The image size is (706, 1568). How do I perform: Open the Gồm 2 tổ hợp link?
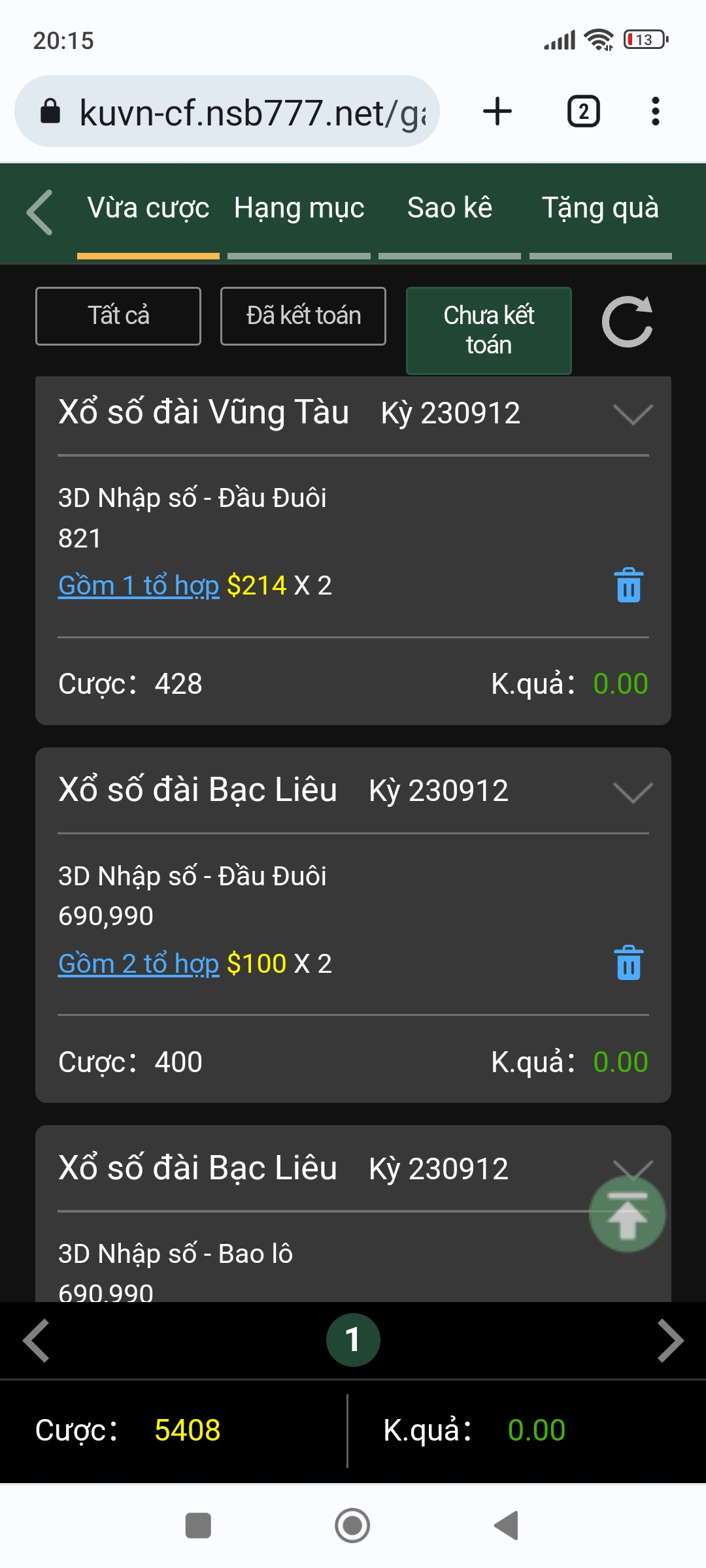(x=139, y=964)
